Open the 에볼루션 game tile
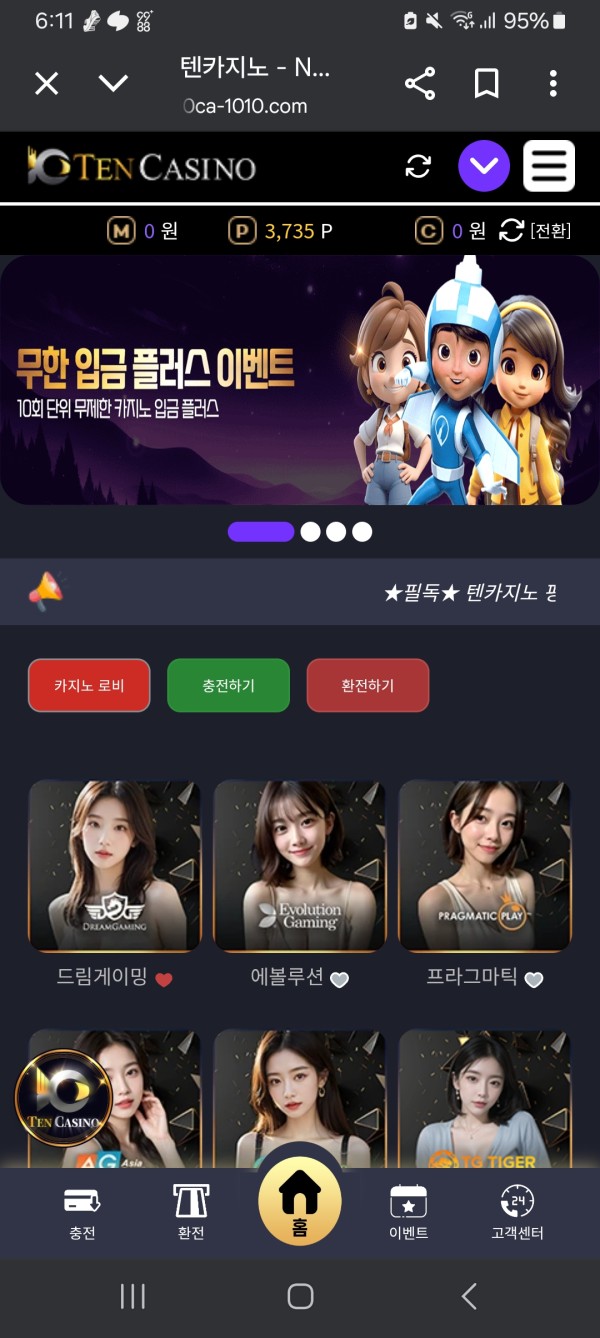This screenshot has width=600, height=1338. pos(299,866)
